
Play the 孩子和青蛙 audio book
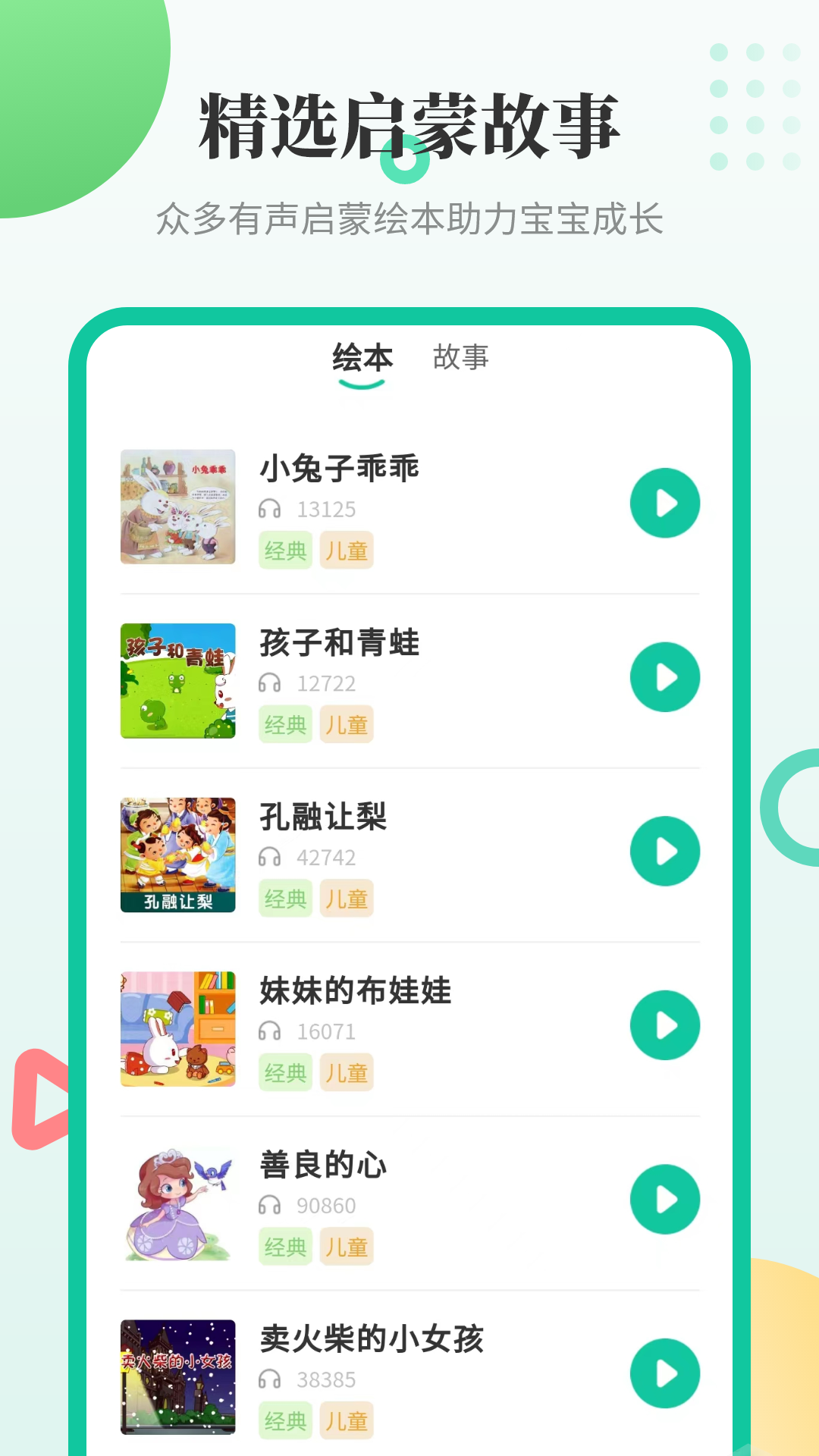(664, 677)
